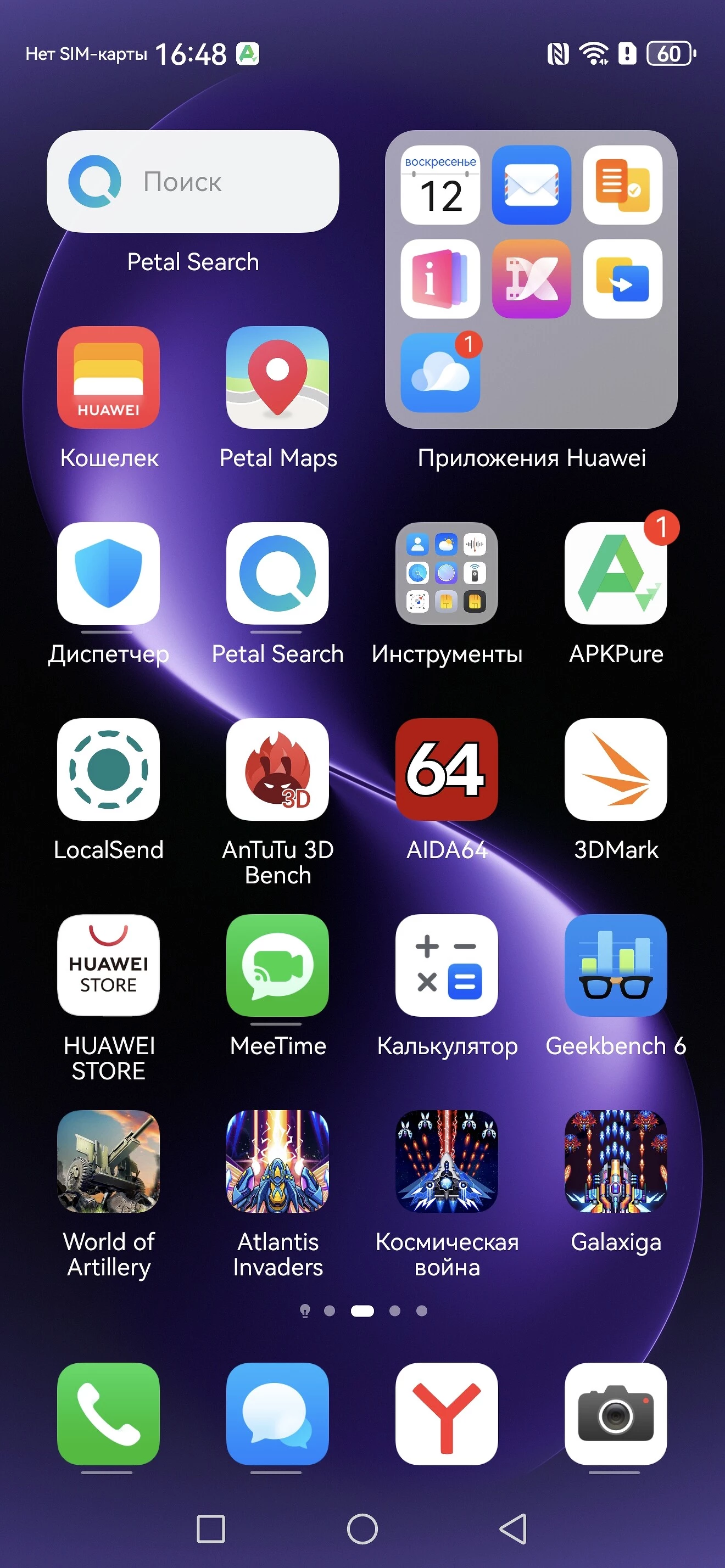The image size is (725, 1568).
Task: Open Калькулятор
Action: point(446,965)
